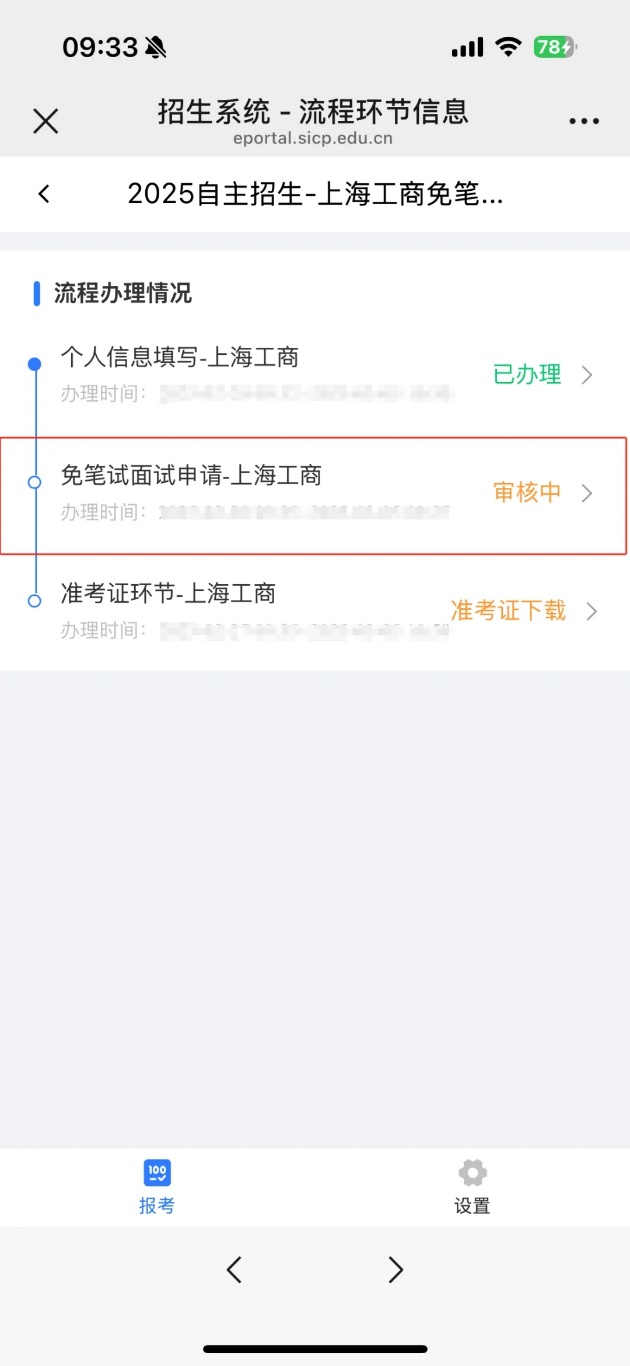630x1366 pixels.
Task: Navigate forward with browser forward arrow
Action: click(x=396, y=1270)
